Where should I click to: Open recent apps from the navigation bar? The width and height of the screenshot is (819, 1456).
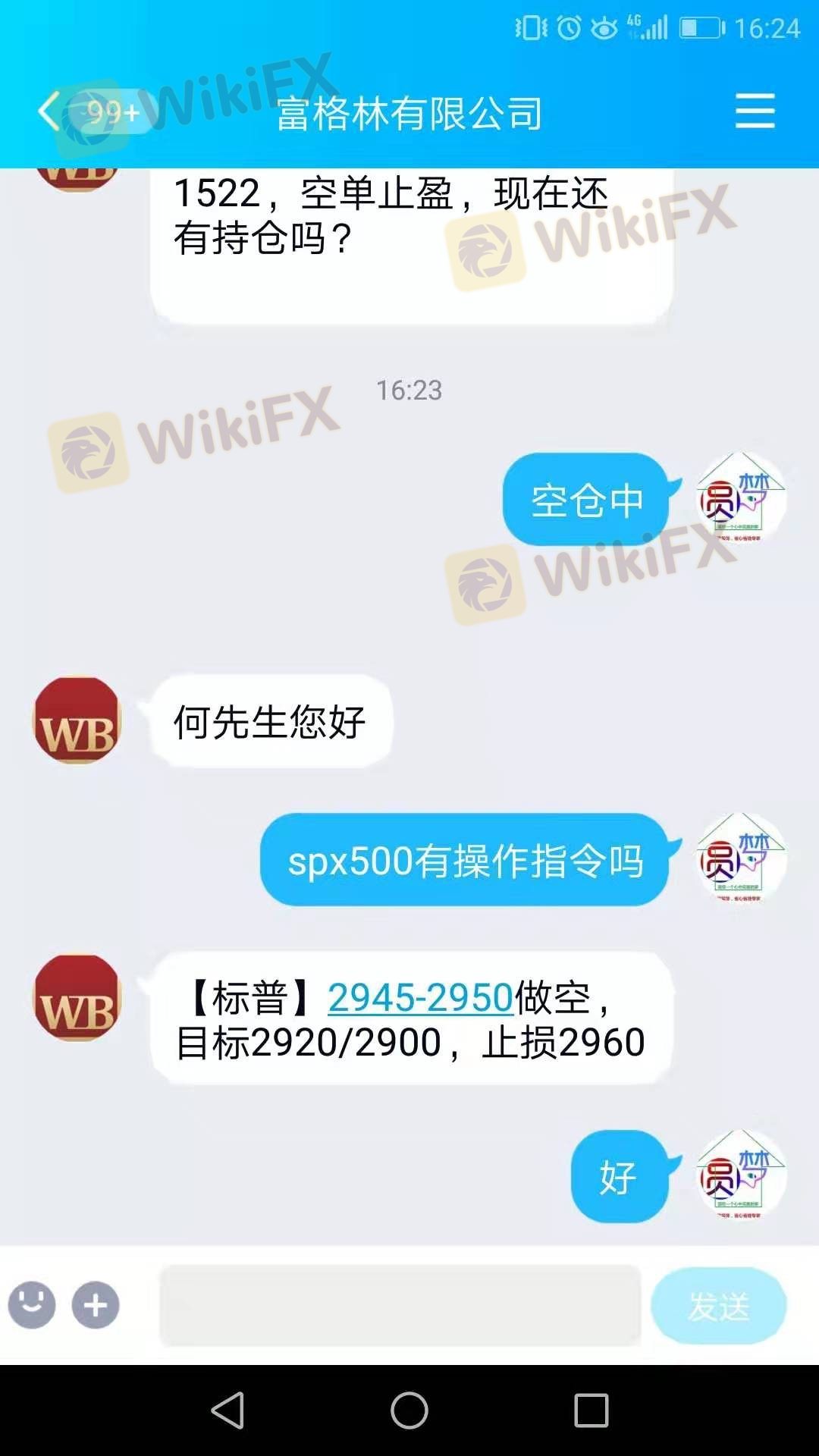click(x=591, y=1410)
